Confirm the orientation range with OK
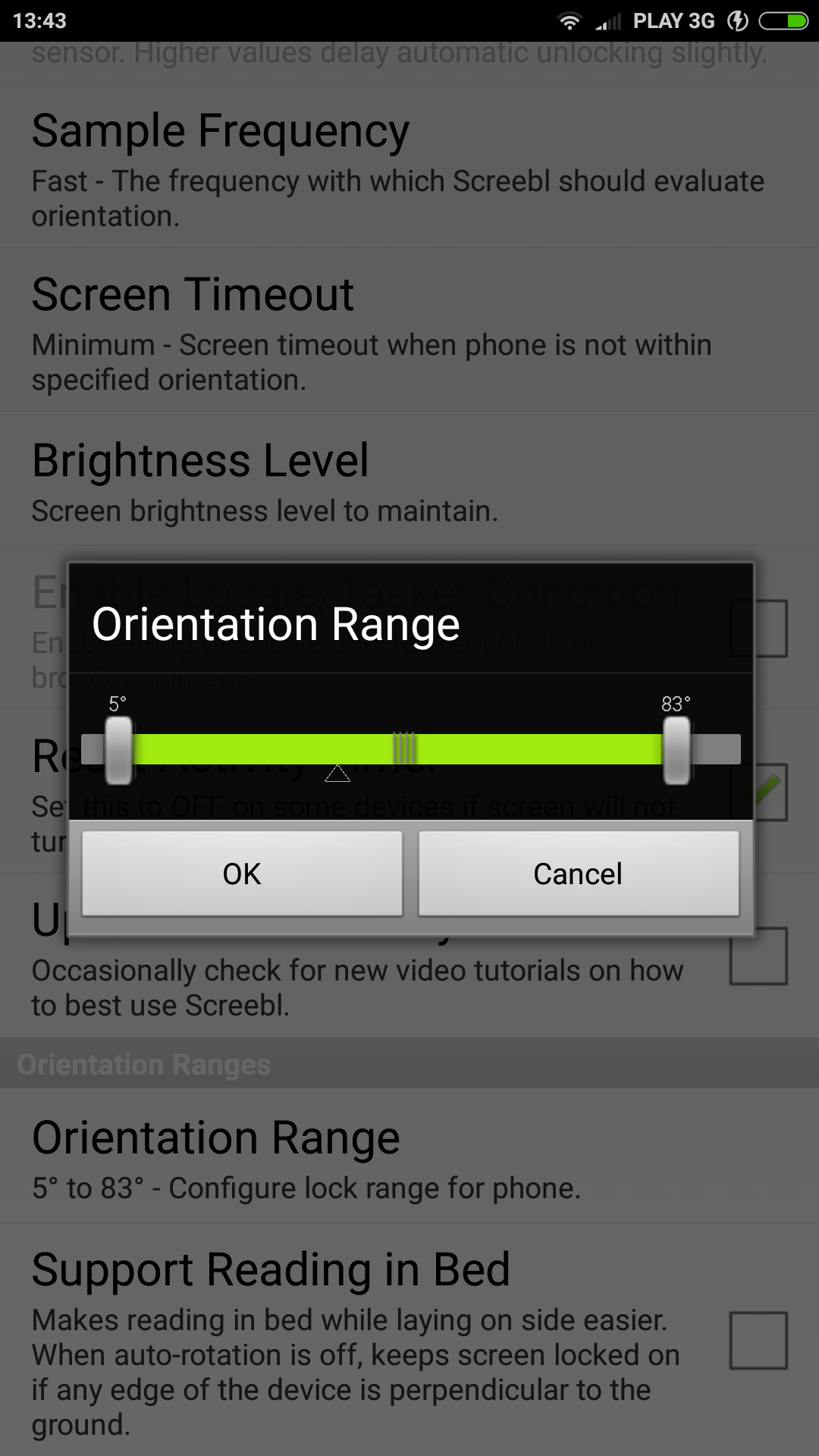819x1456 pixels. pyautogui.click(x=242, y=874)
